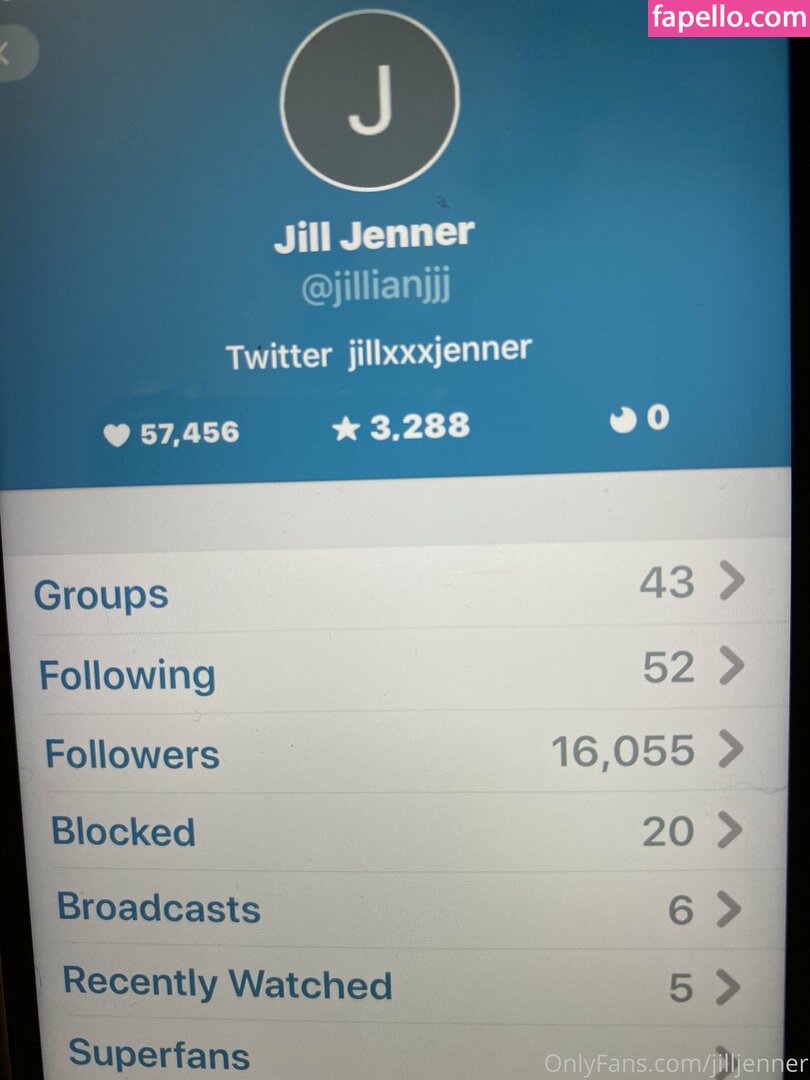Go back using the top-left arrow
The image size is (810, 1080).
(10, 52)
